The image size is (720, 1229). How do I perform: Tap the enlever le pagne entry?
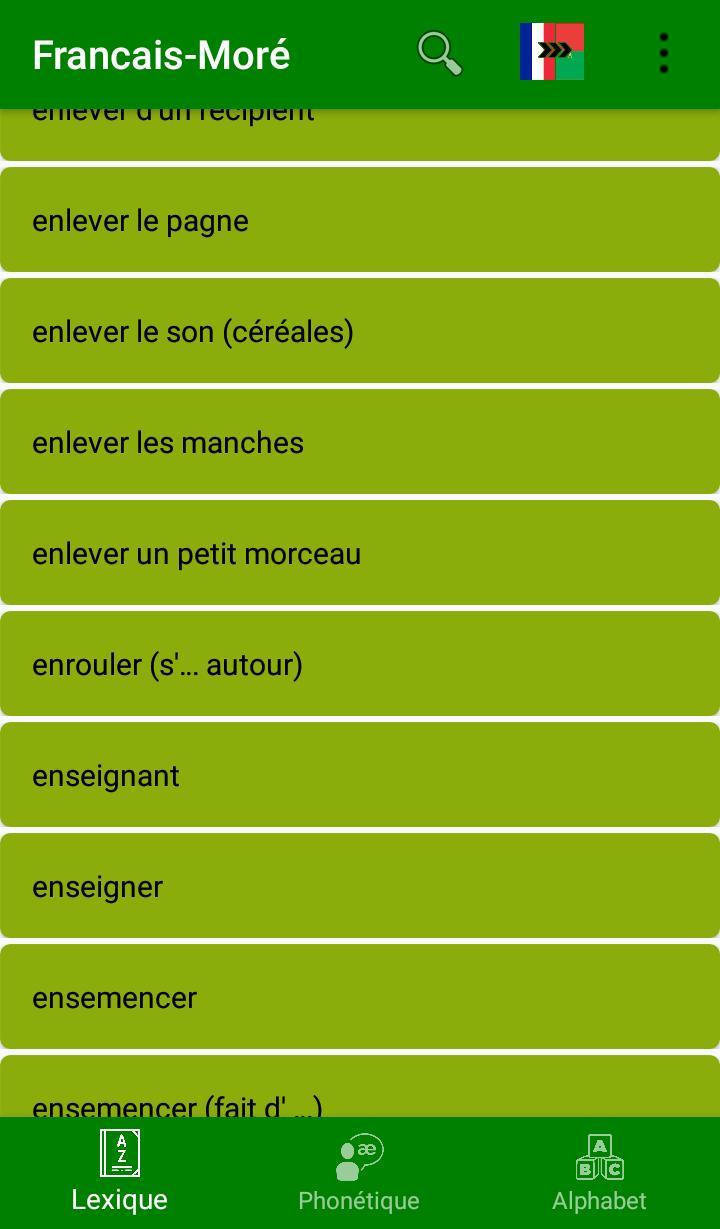360,220
